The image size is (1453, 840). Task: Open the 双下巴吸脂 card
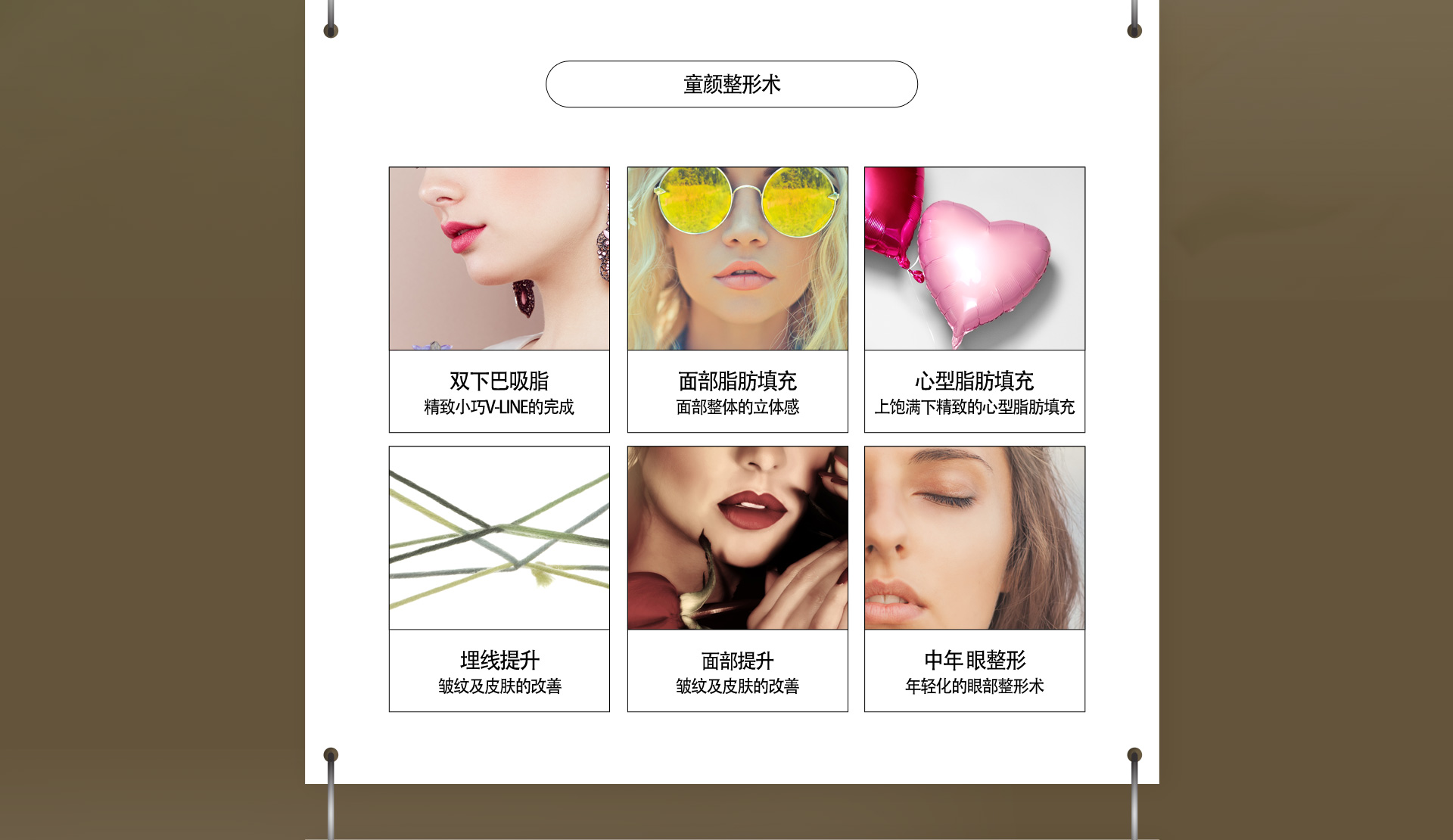point(499,300)
